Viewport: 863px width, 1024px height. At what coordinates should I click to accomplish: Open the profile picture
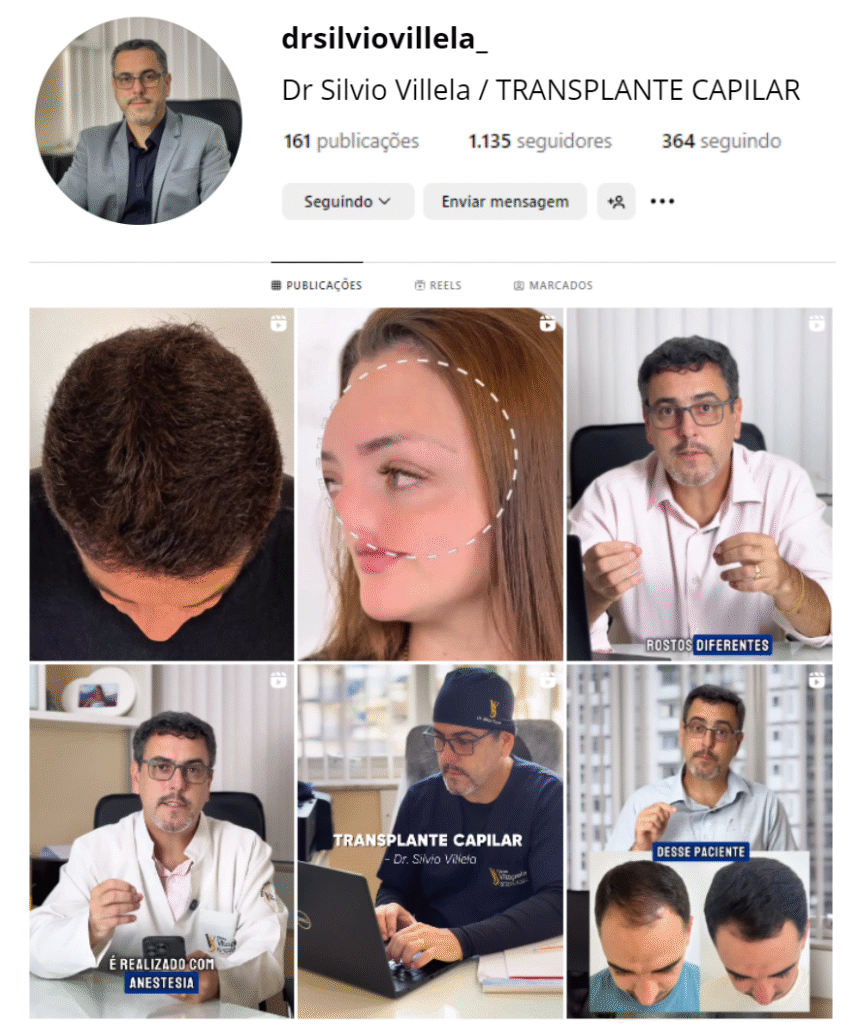[x=138, y=120]
